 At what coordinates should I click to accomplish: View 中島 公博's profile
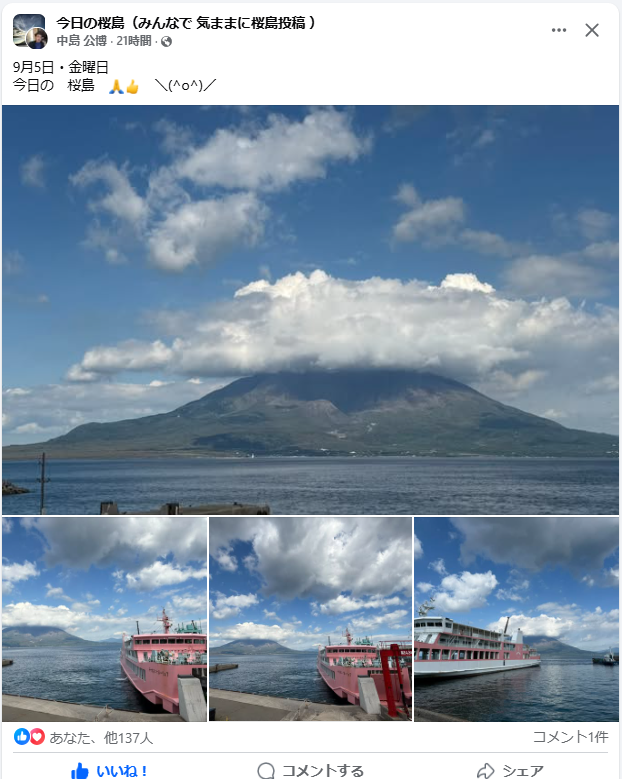point(82,41)
